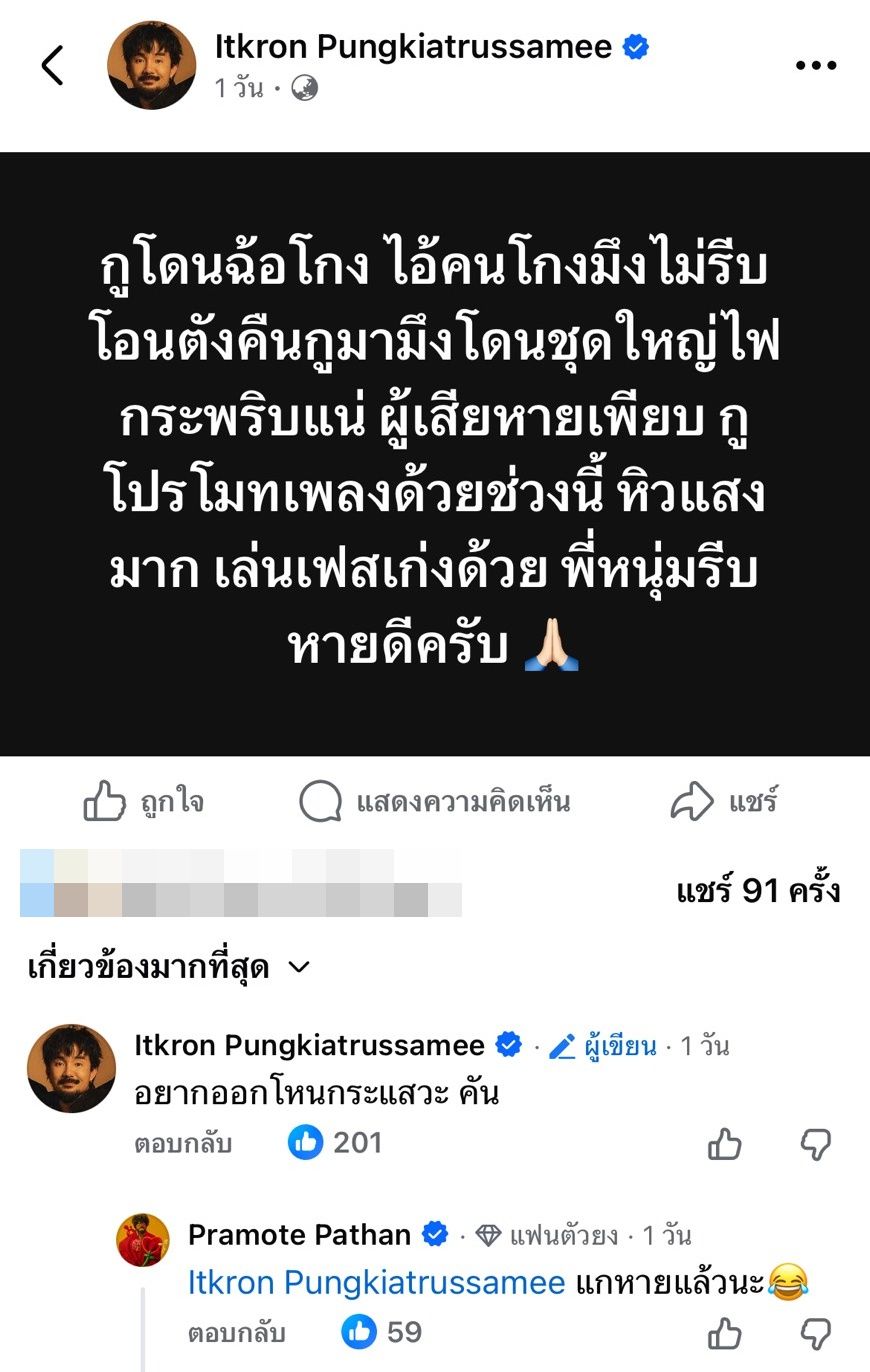Thumbs-up Itkron's comment
870x1372 pixels.
725,1144
